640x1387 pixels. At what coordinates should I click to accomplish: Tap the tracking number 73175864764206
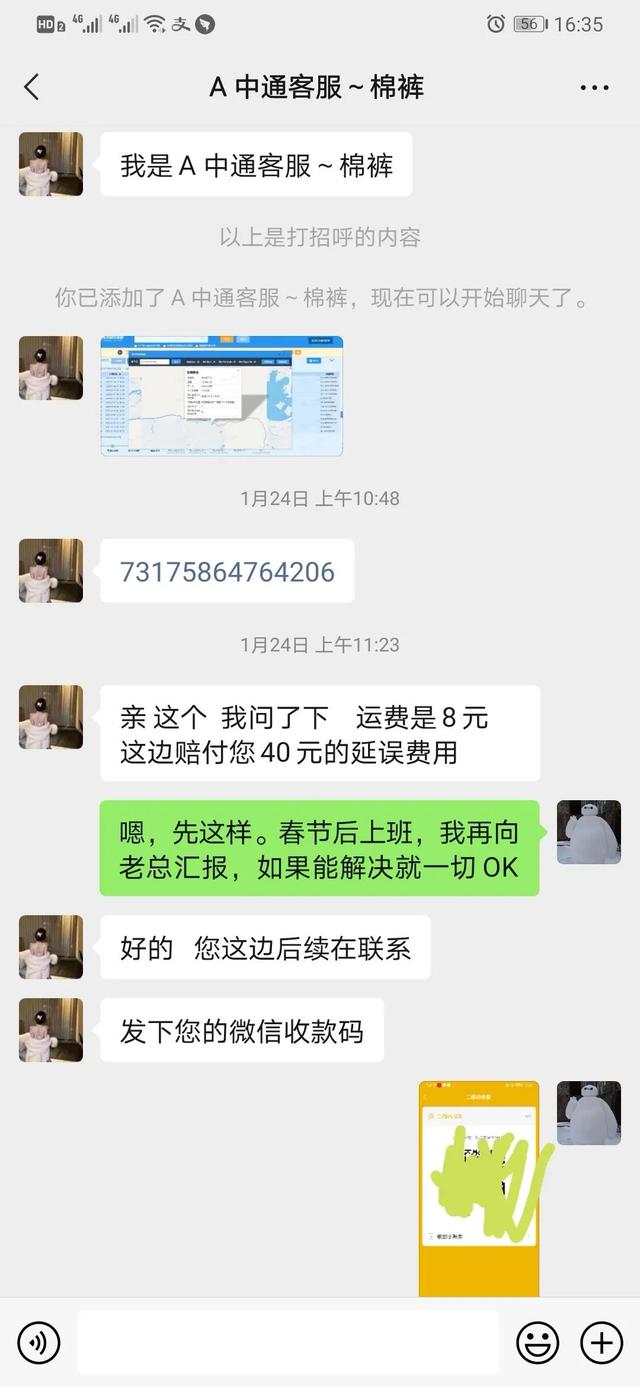pos(227,572)
